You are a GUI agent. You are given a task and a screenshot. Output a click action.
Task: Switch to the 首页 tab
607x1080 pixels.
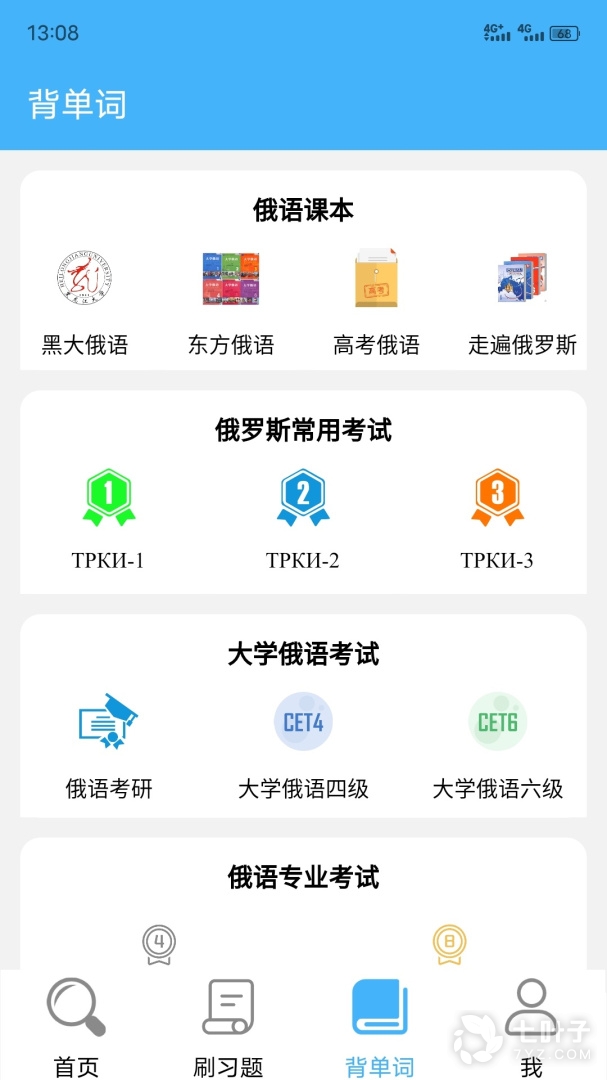[76, 1025]
